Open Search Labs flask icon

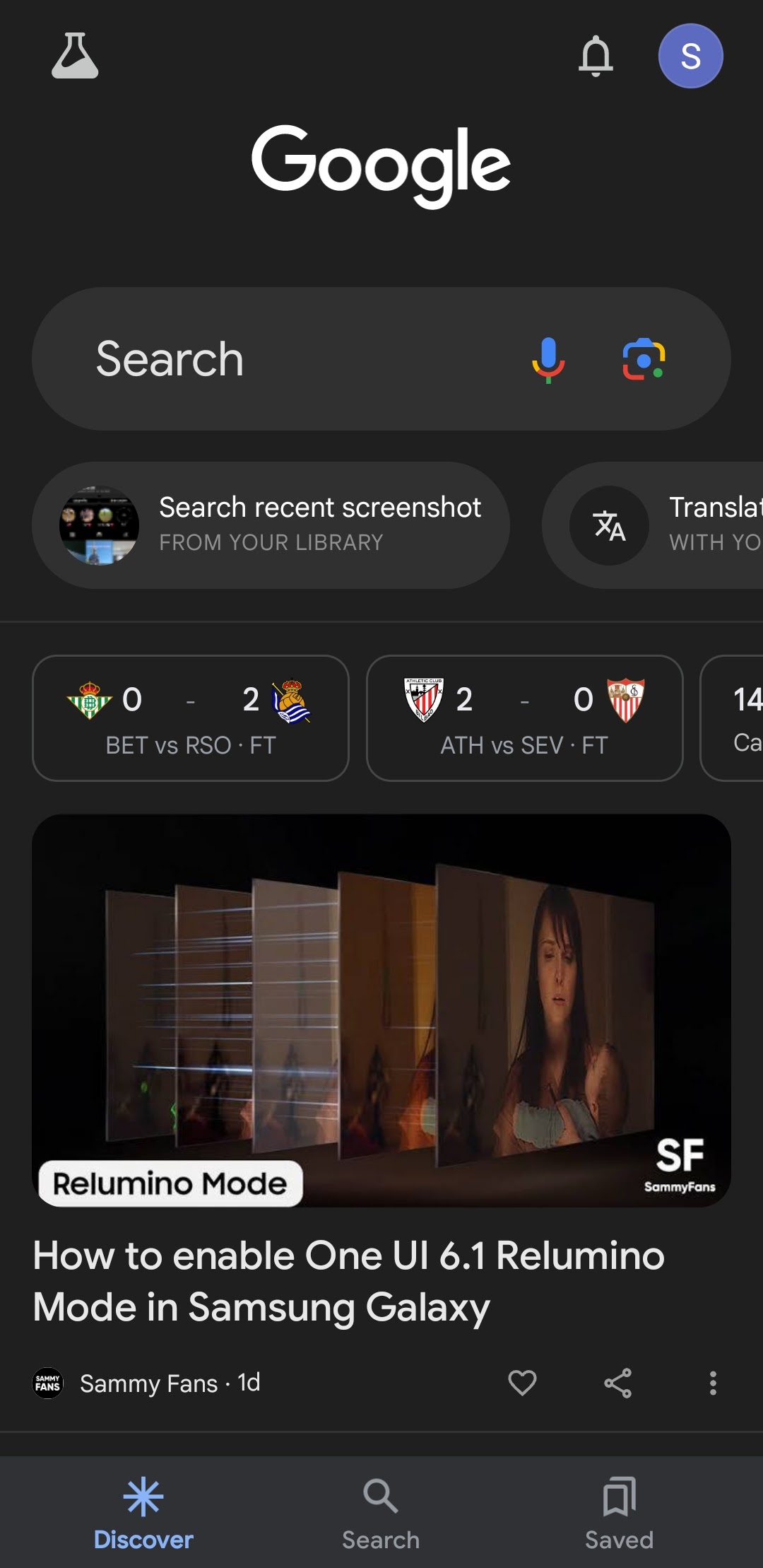[x=75, y=55]
